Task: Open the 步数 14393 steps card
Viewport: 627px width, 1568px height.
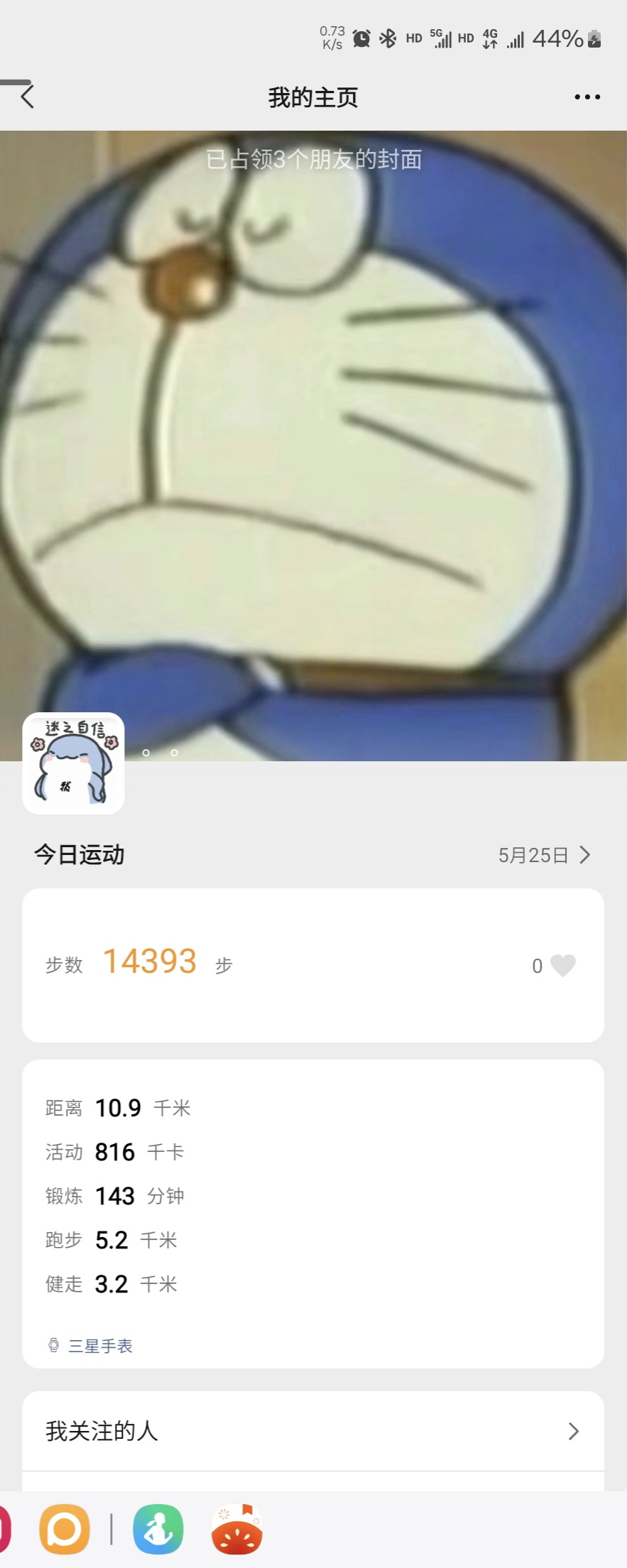Action: pyautogui.click(x=313, y=965)
